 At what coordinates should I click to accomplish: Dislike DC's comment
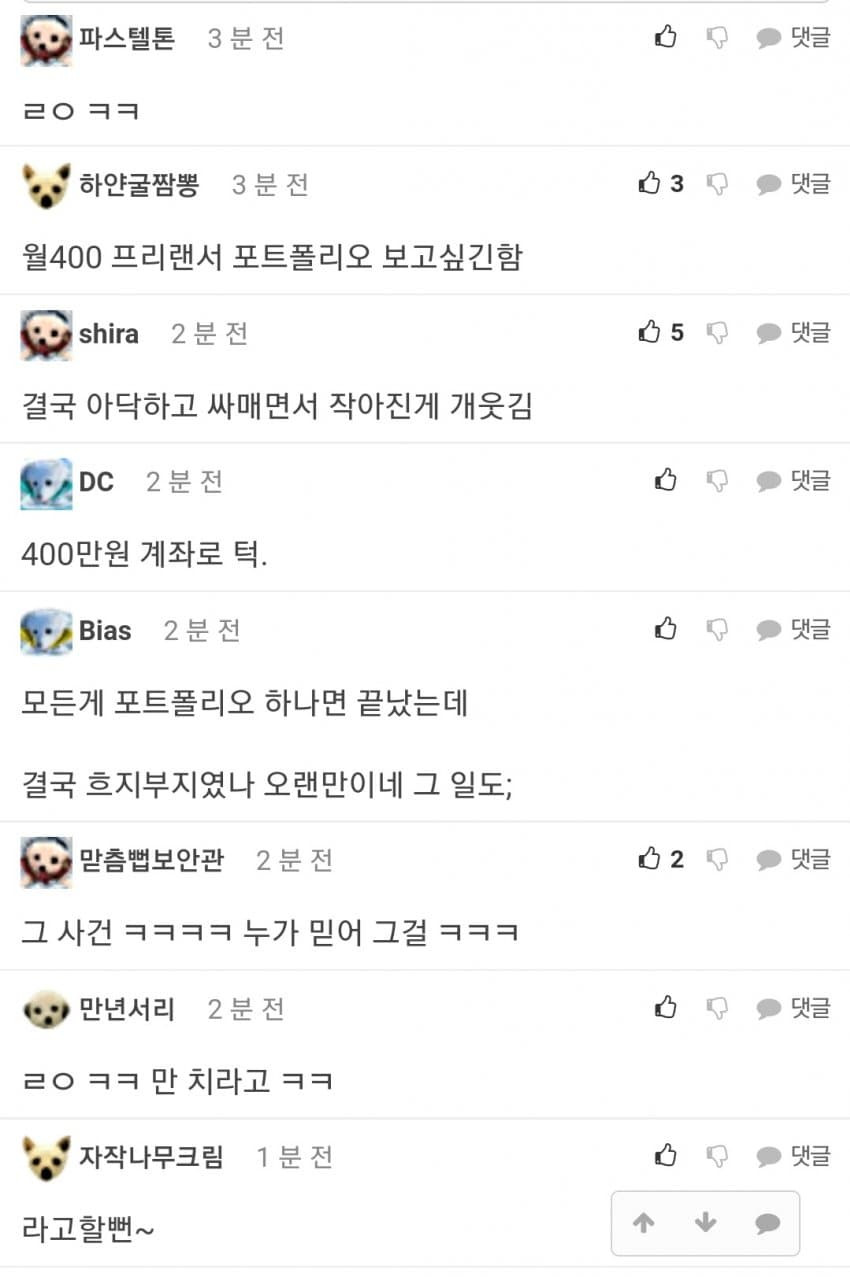[x=717, y=481]
